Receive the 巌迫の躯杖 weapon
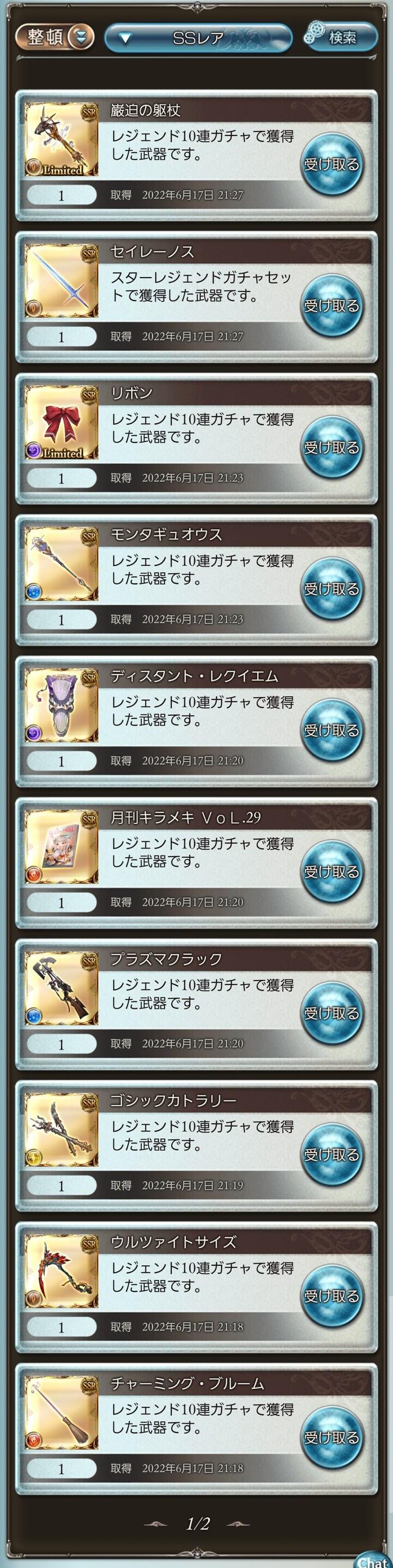The width and height of the screenshot is (393, 1568). point(331,164)
